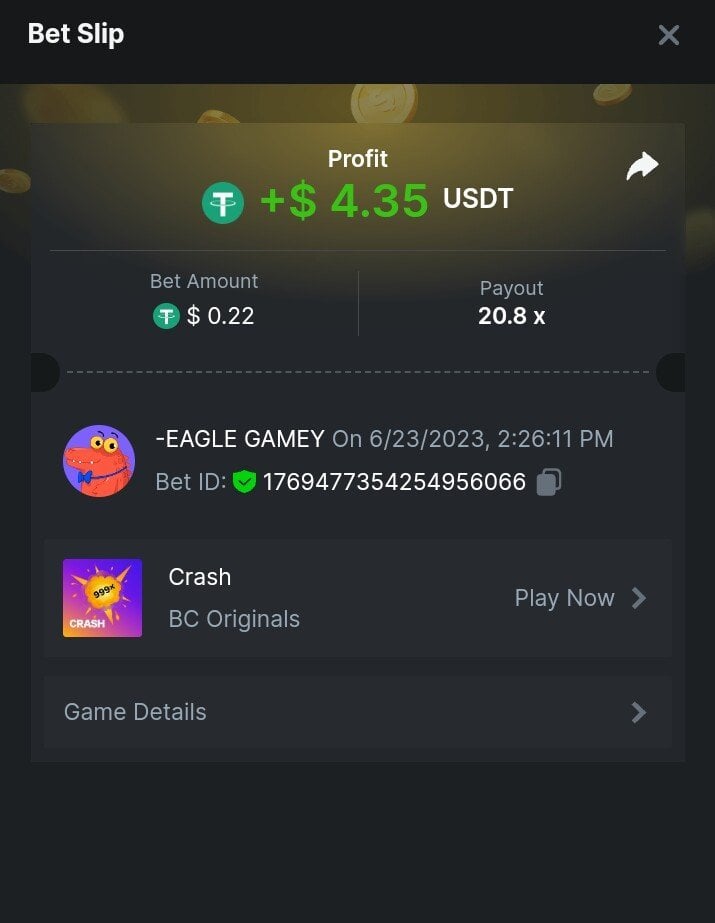Open the -EAGLE GAMEY player avatar

[99, 461]
